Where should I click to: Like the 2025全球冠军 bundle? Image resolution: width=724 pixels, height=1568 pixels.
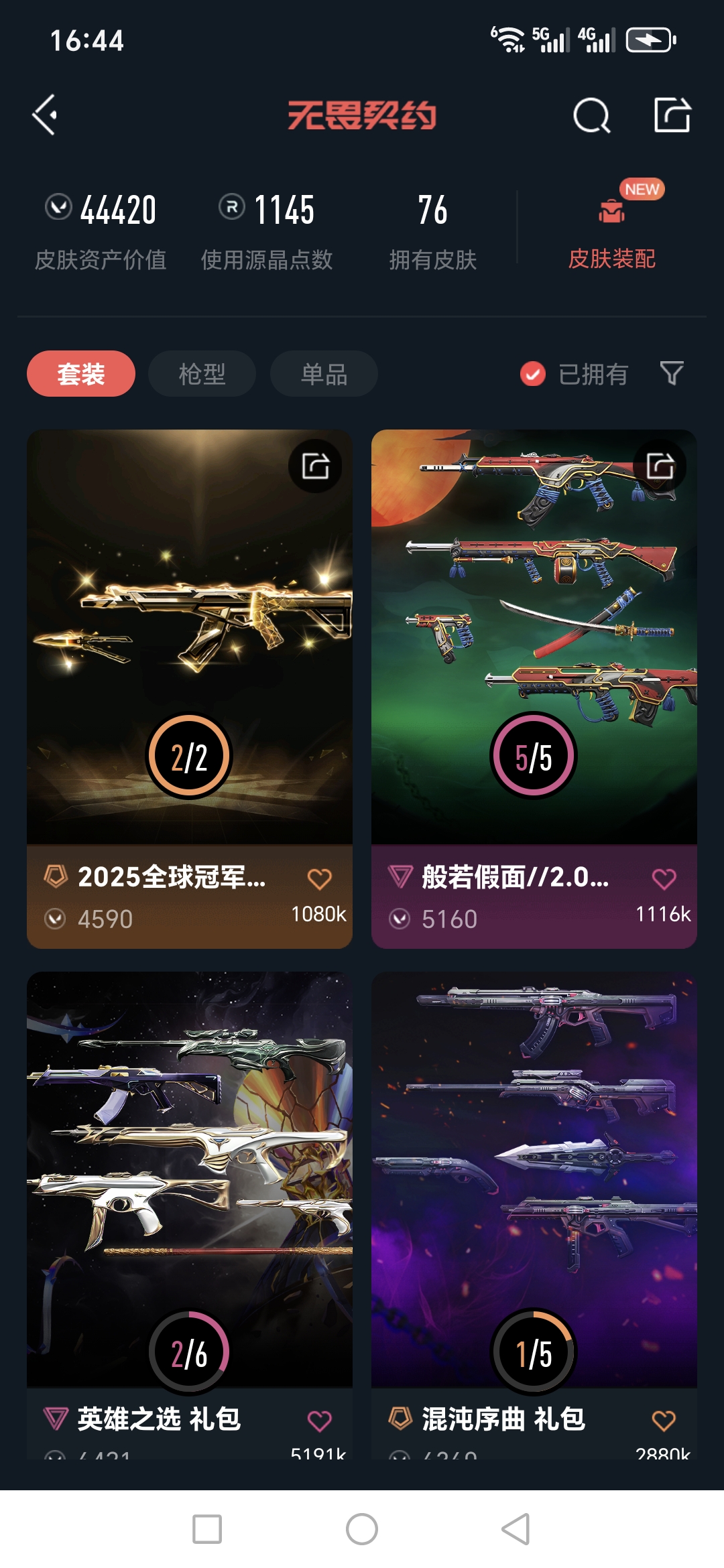tap(319, 878)
